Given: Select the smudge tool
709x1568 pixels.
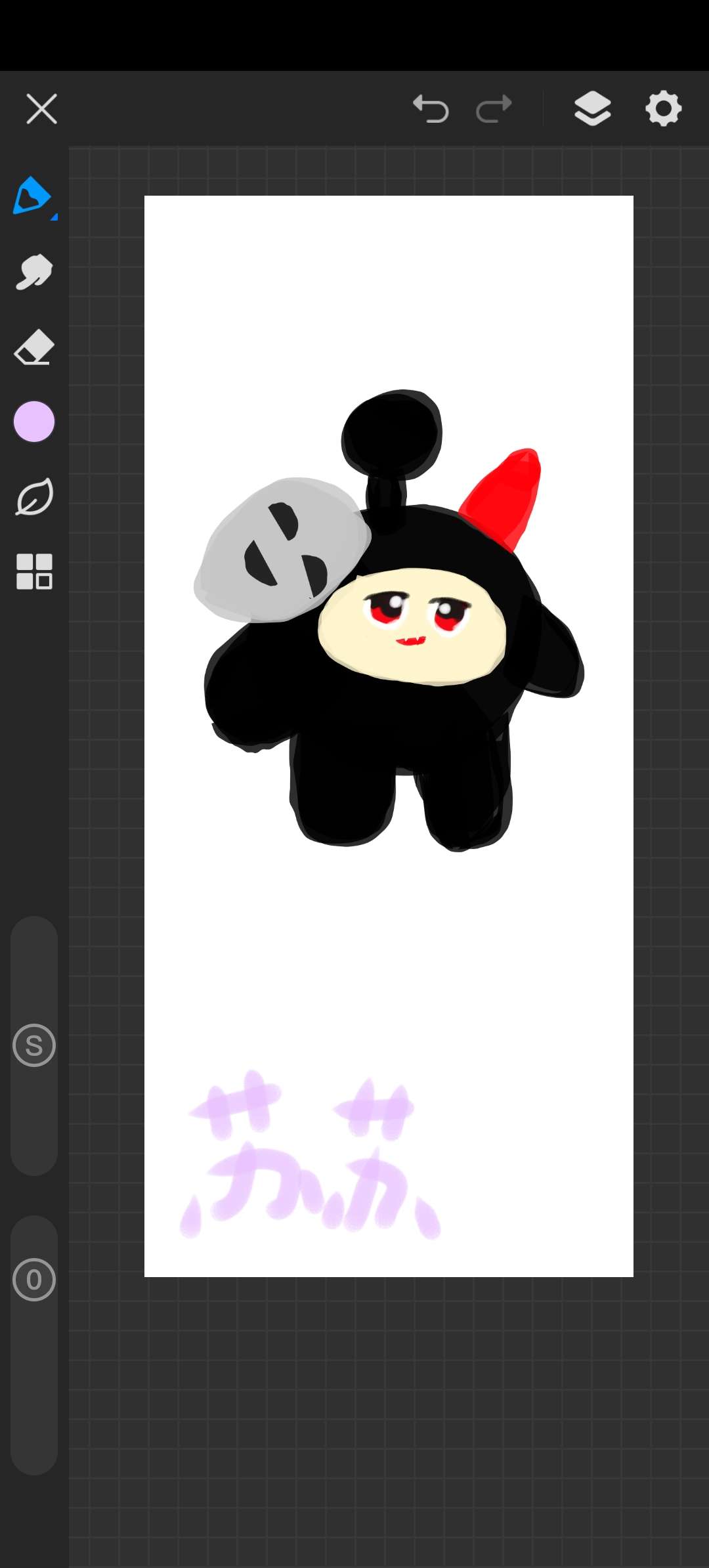Looking at the screenshot, I should [x=34, y=272].
